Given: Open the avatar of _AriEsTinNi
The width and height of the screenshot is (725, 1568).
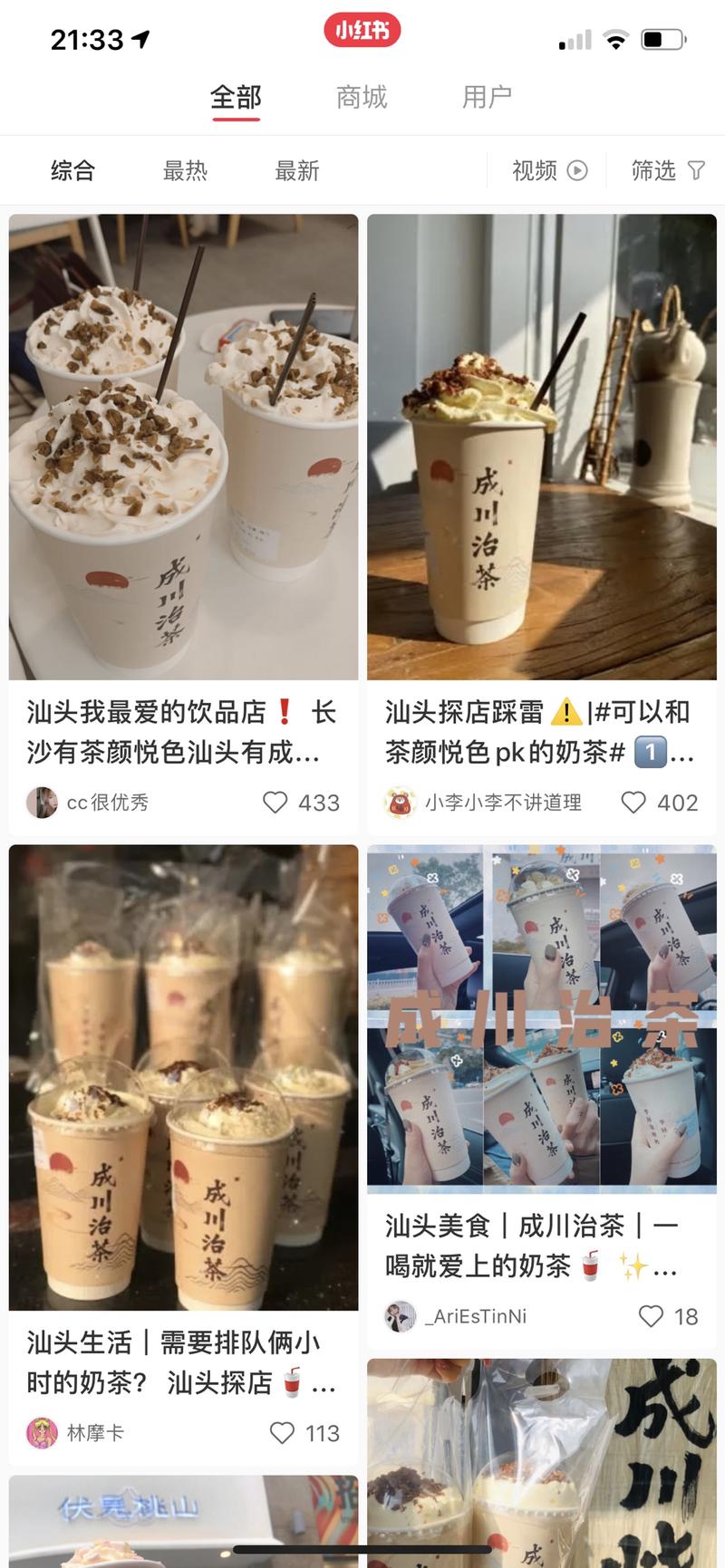Looking at the screenshot, I should tap(401, 1317).
